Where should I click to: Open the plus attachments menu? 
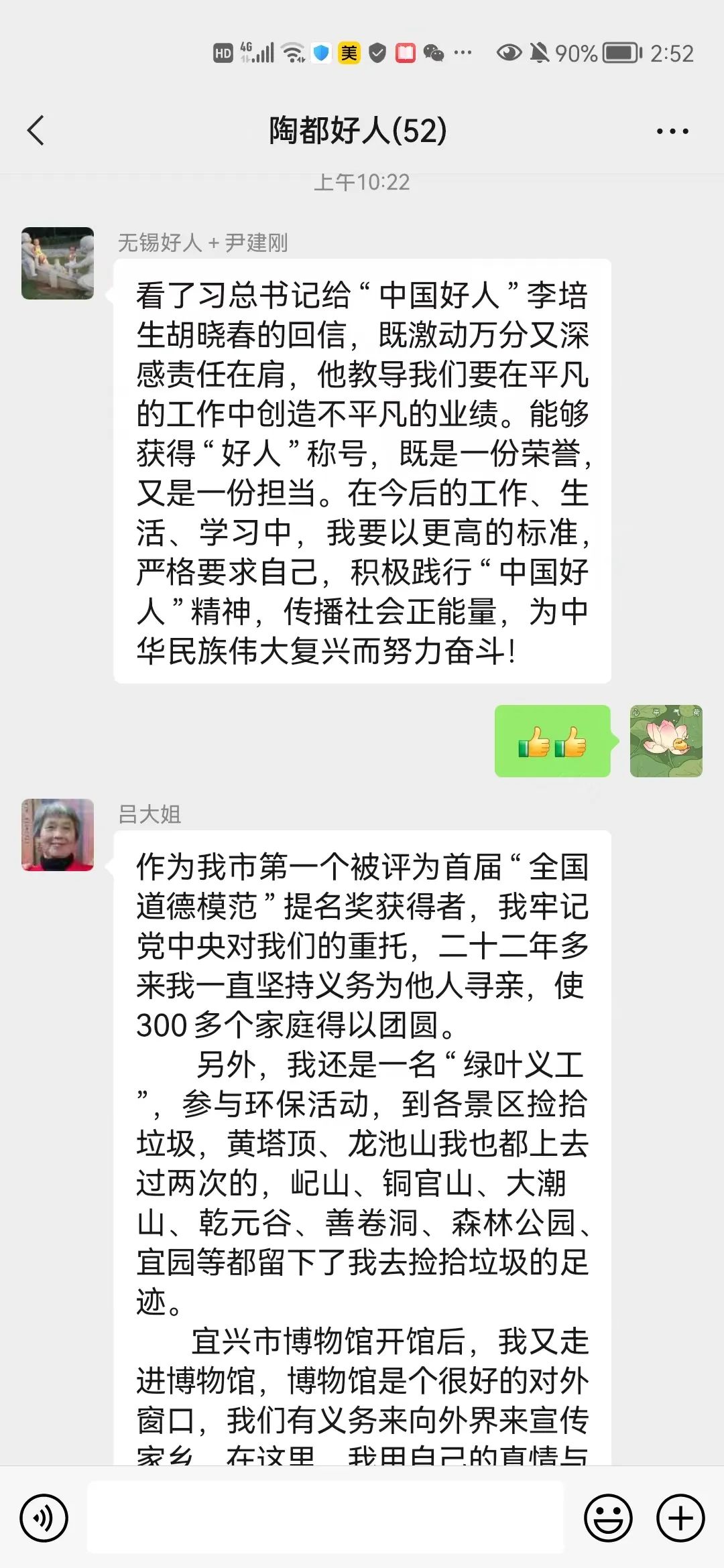coord(680,1518)
